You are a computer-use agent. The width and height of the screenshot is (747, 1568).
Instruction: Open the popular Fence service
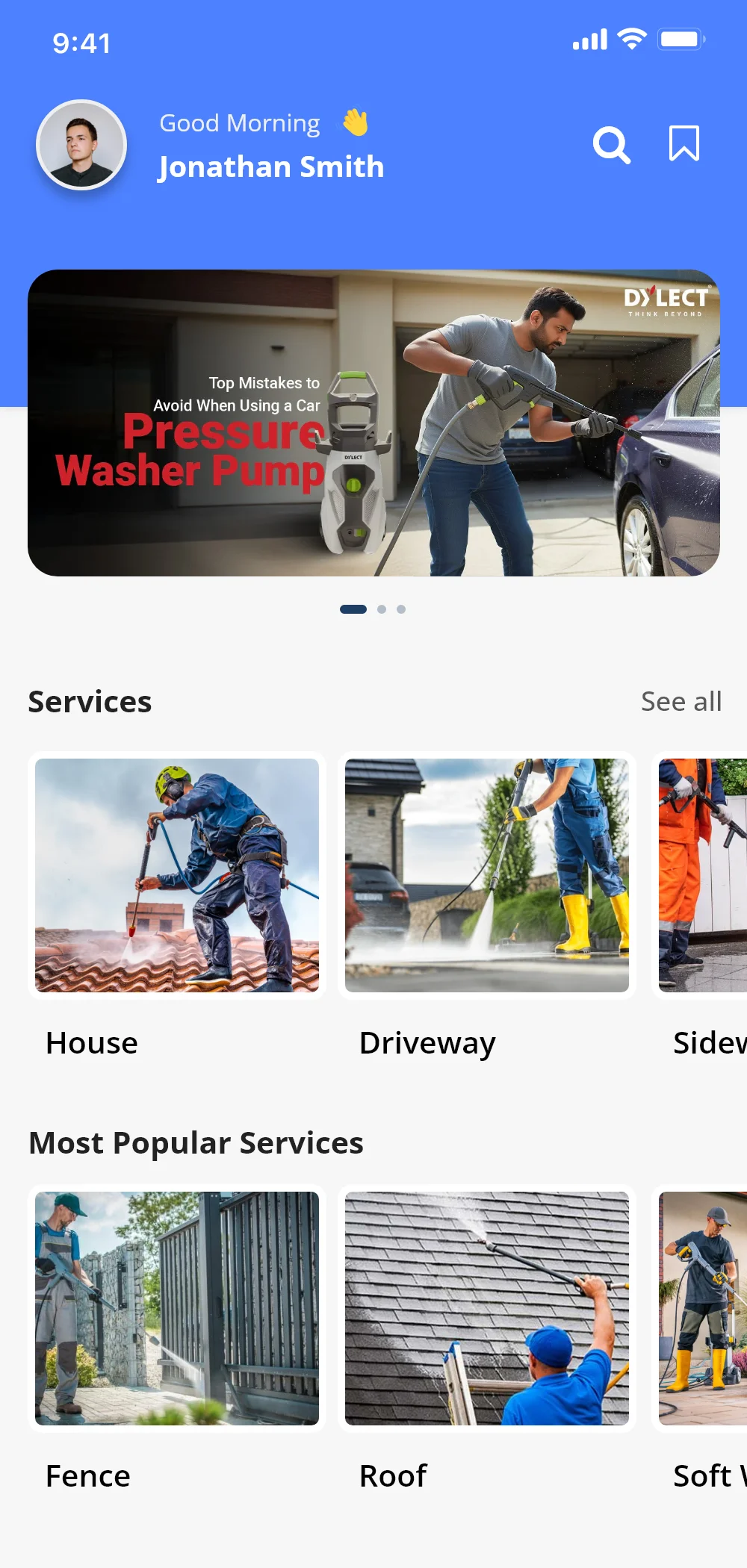177,1308
